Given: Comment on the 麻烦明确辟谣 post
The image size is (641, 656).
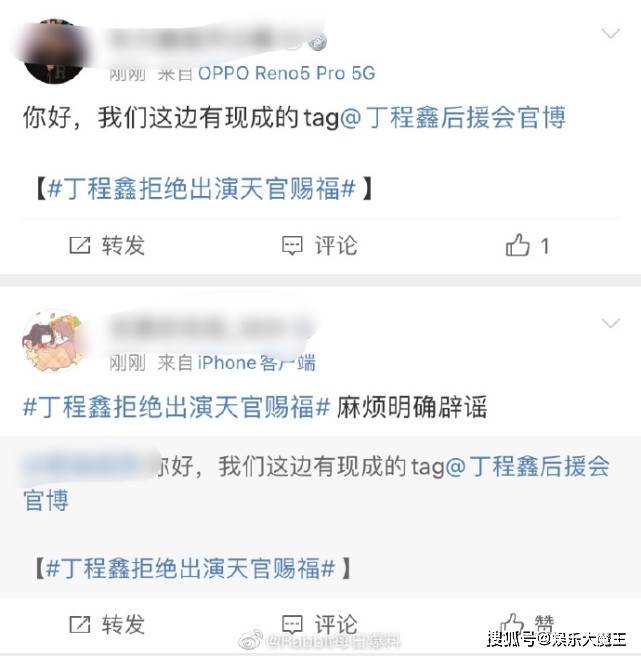Looking at the screenshot, I should pos(319,625).
